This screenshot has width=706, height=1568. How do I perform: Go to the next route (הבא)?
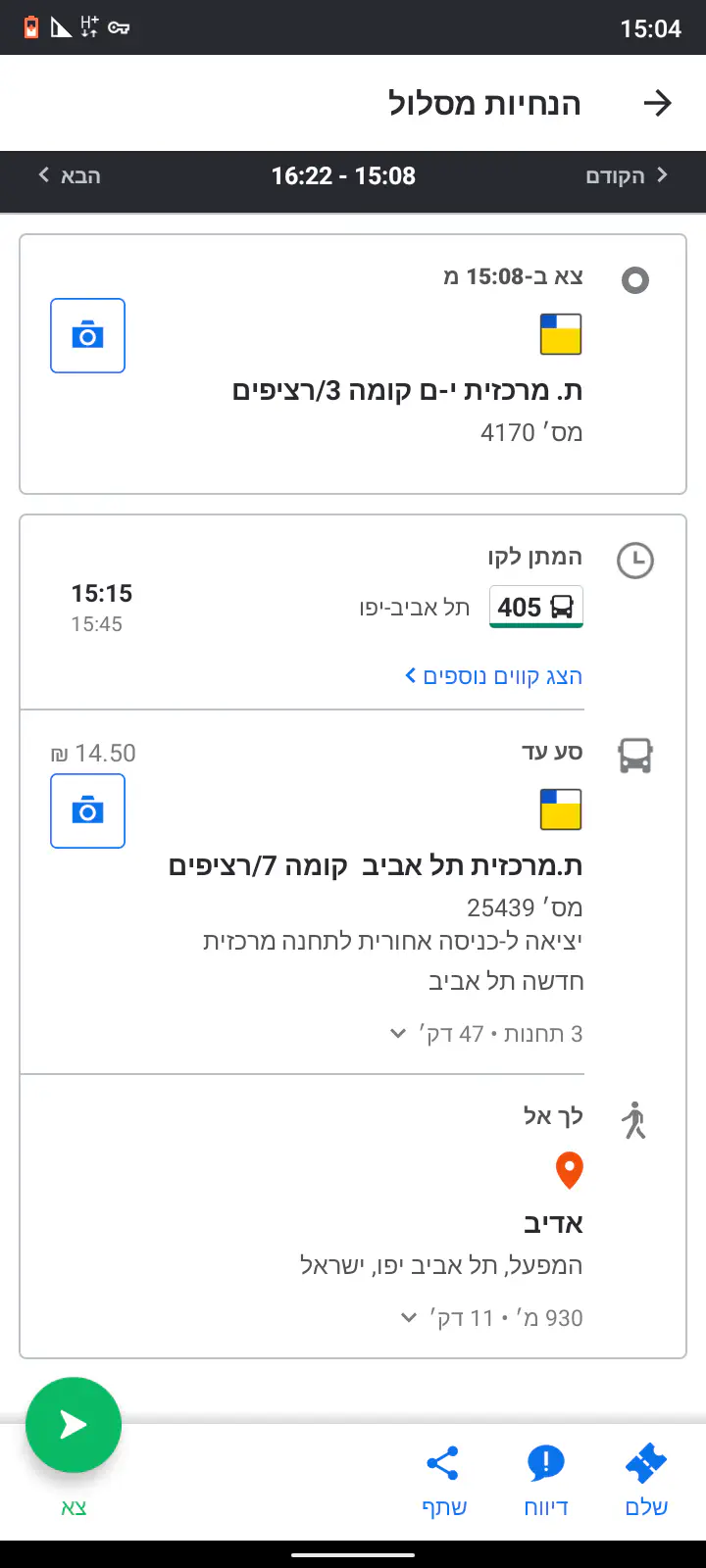tap(70, 175)
